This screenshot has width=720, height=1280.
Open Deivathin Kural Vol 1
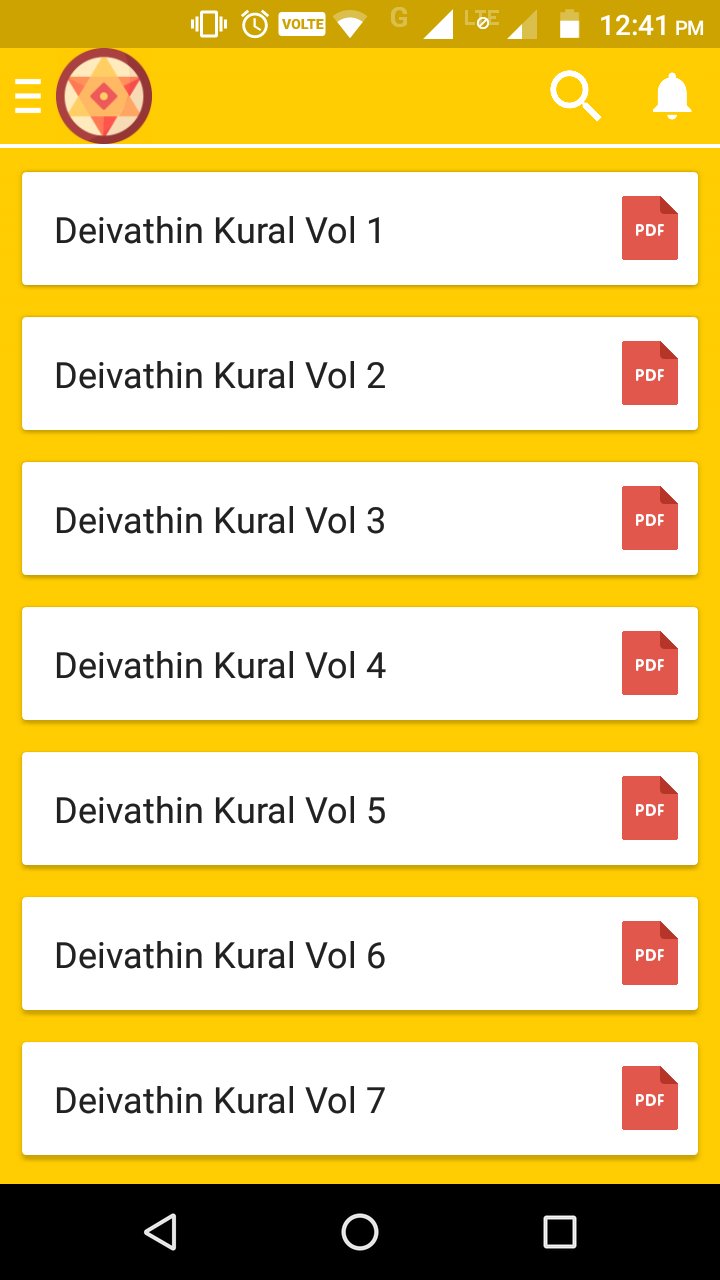click(x=360, y=229)
